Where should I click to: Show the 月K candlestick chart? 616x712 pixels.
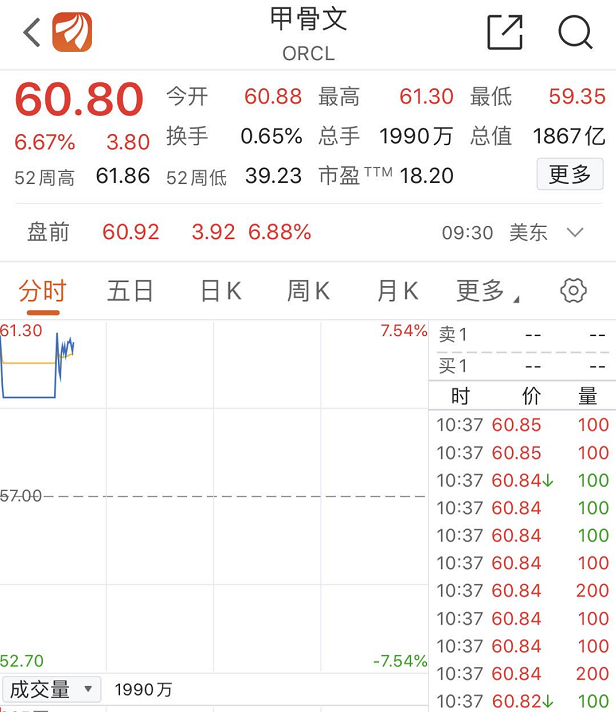coord(397,291)
